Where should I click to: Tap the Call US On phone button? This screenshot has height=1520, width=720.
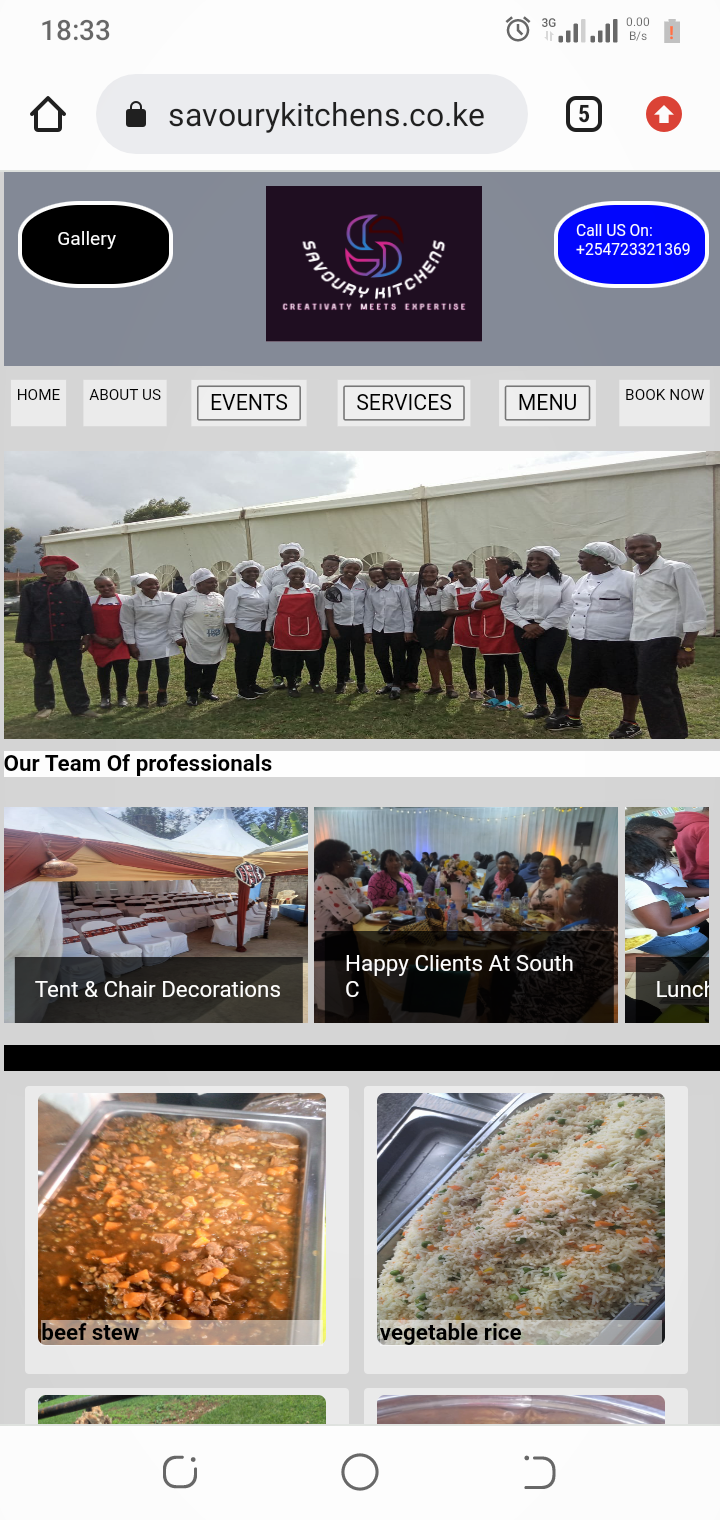(631, 244)
